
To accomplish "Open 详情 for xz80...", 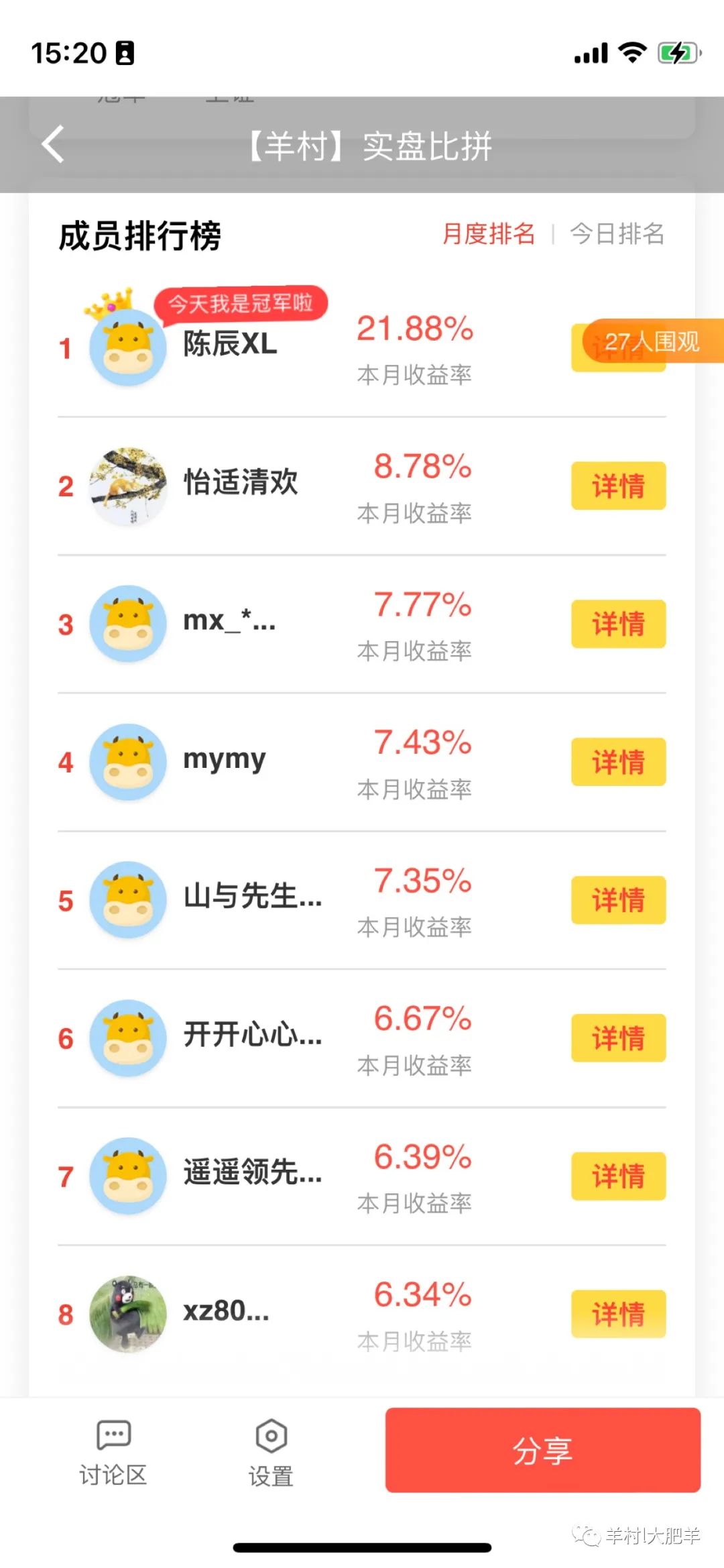I will click(x=618, y=1314).
